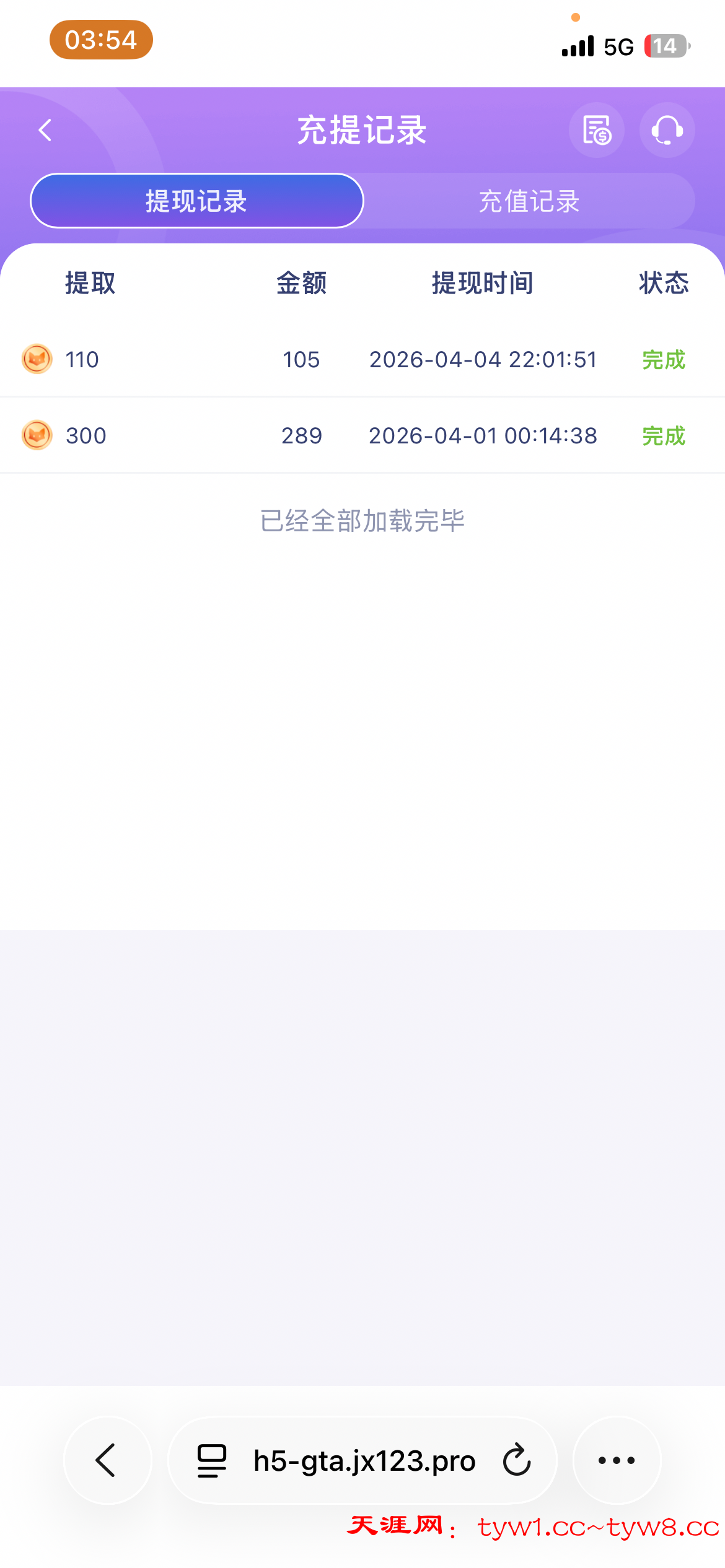Tap the battery level indicator
This screenshot has width=725, height=1568.
(665, 45)
